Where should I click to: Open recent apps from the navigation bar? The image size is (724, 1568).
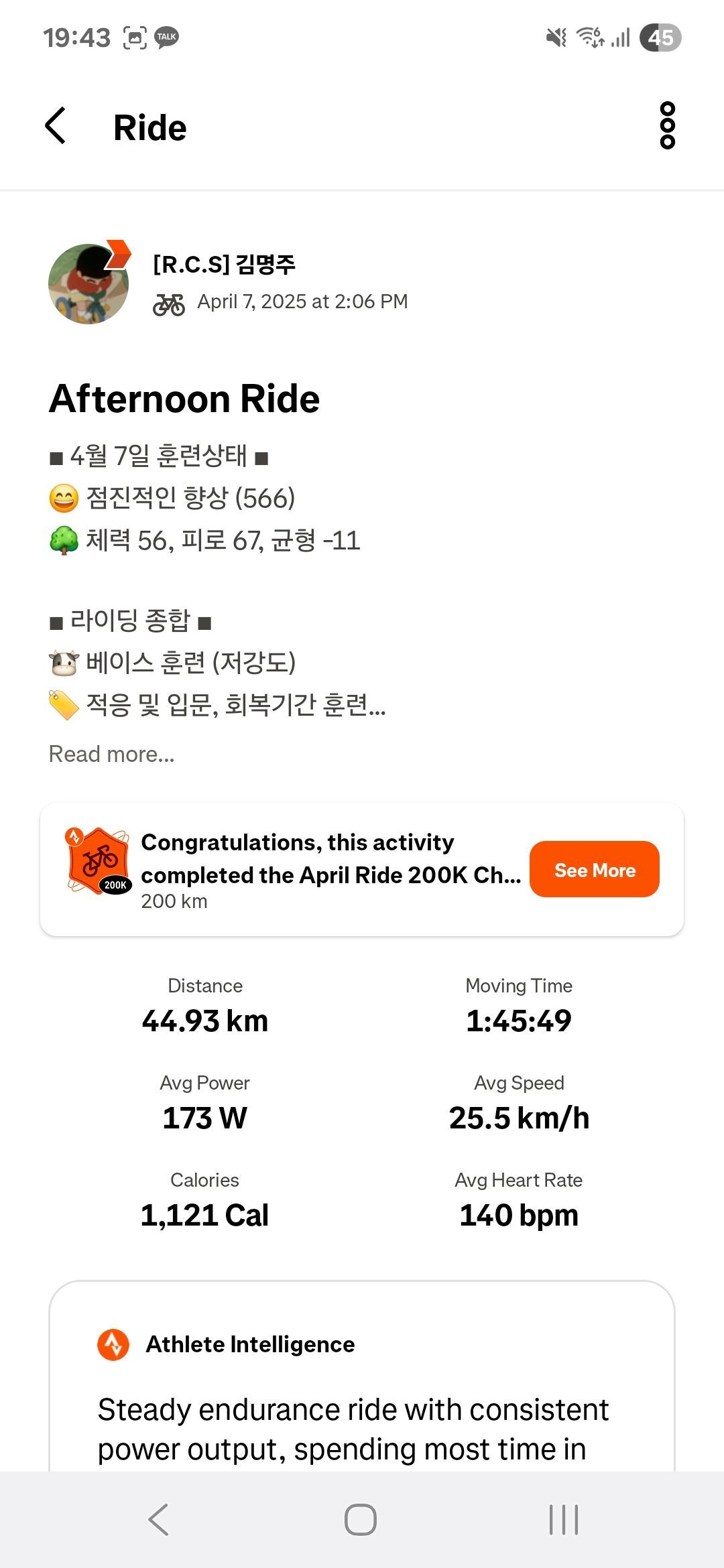(x=564, y=1520)
